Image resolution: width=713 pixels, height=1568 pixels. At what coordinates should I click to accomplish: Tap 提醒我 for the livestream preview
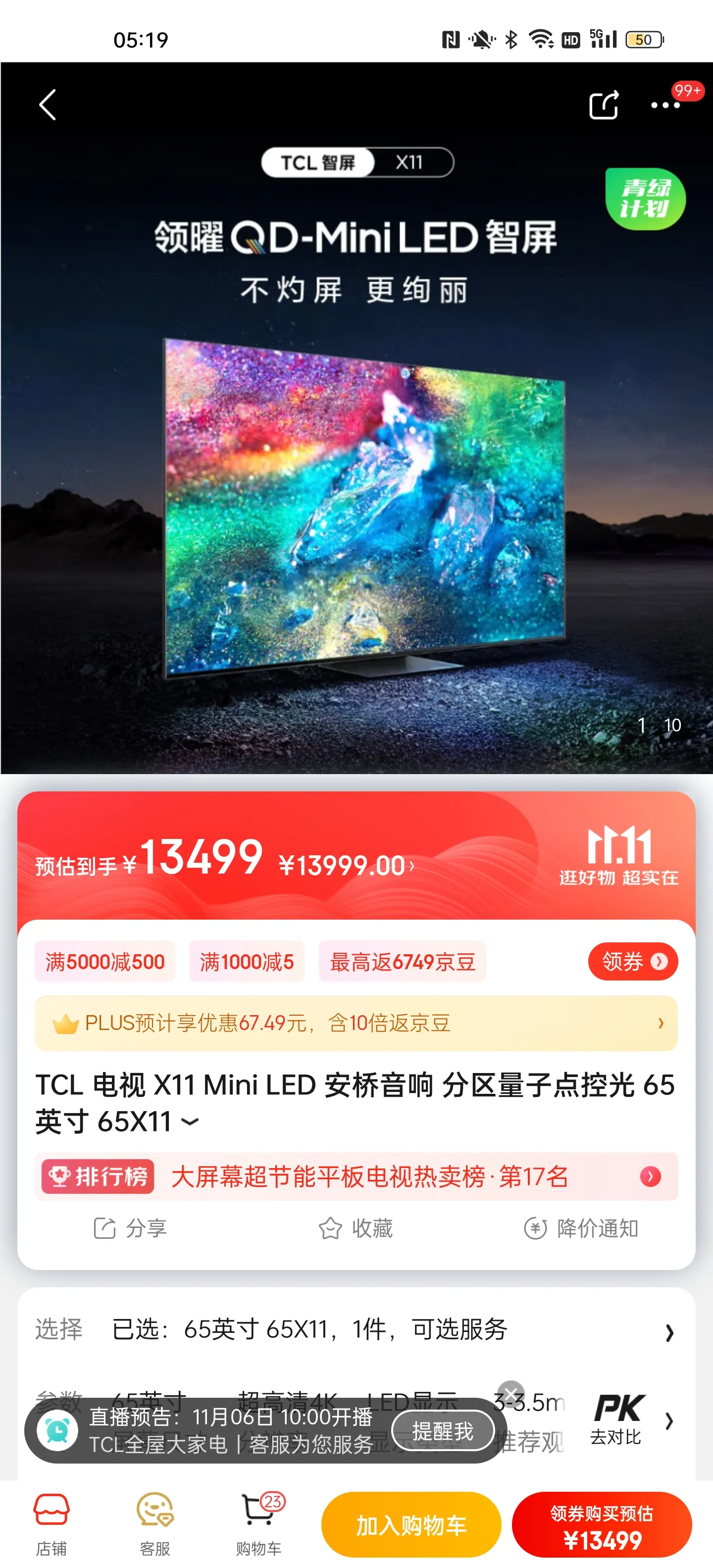click(442, 1430)
